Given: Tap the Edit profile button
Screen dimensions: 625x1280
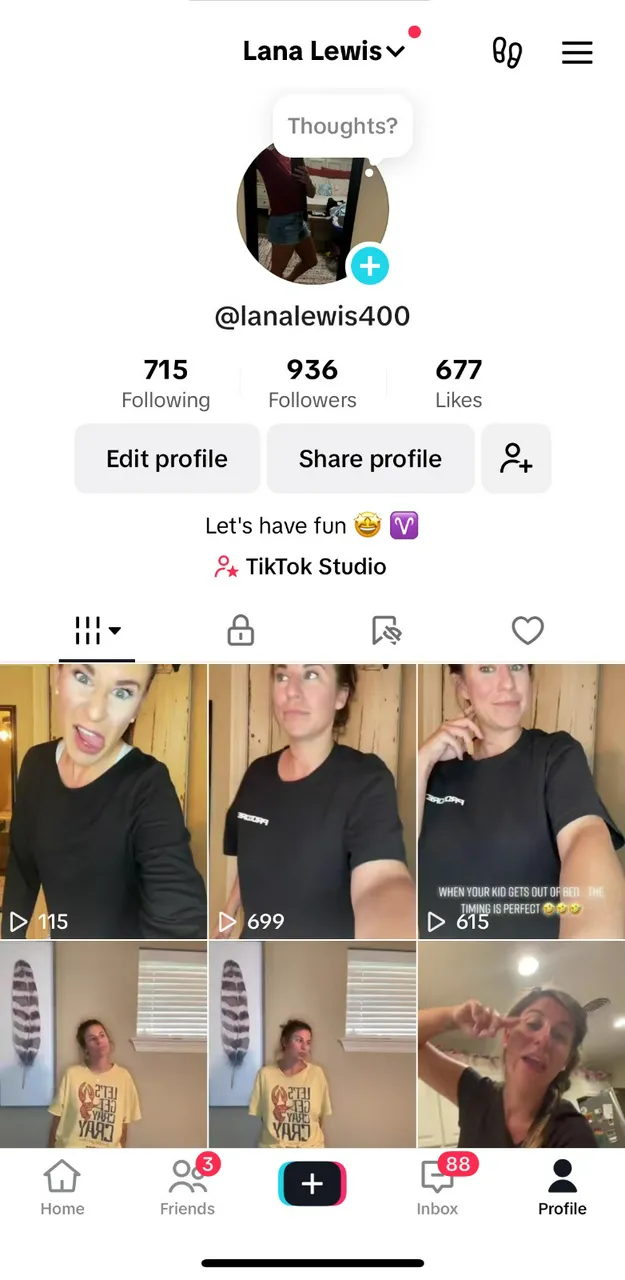Looking at the screenshot, I should point(167,459).
